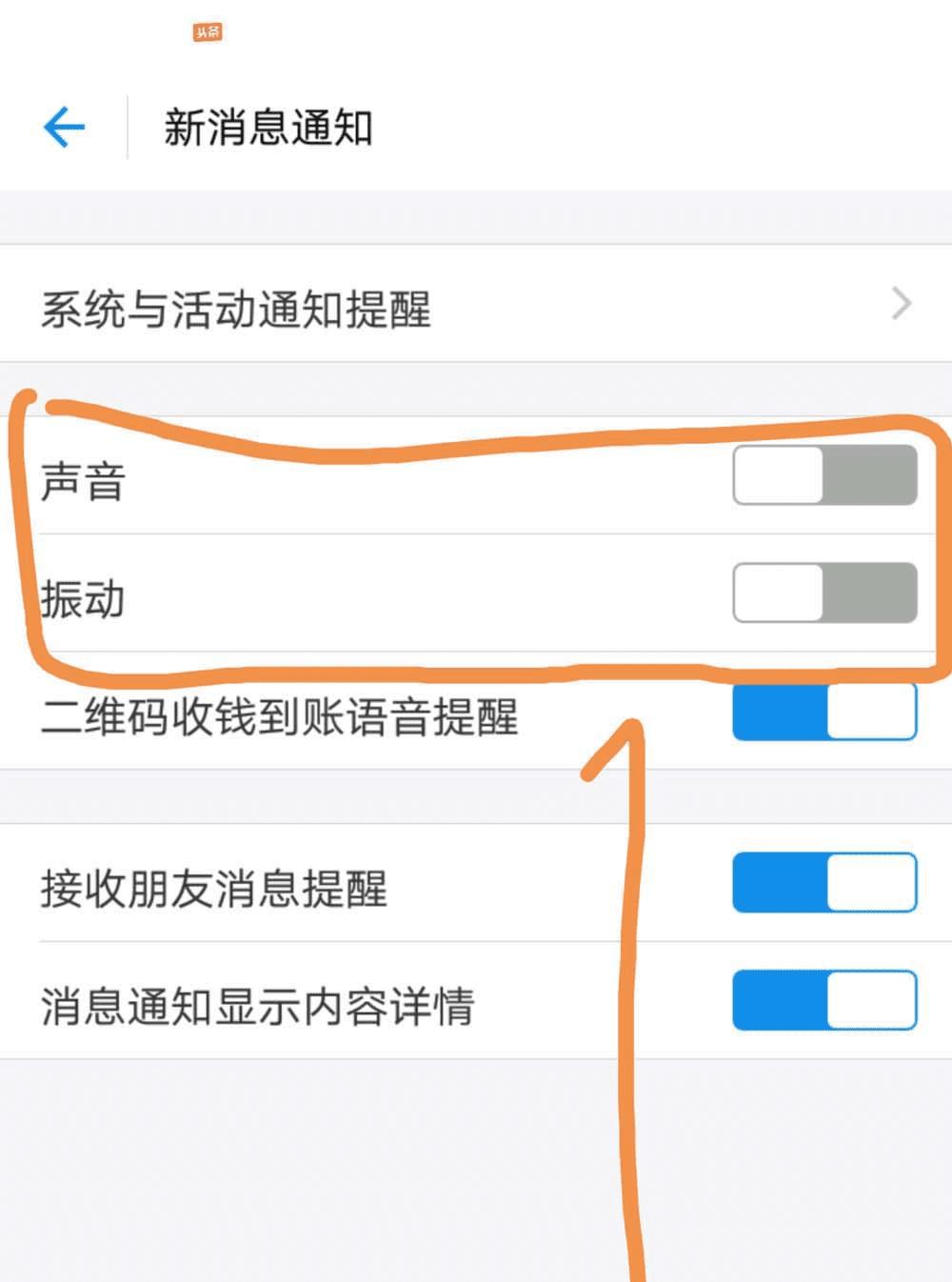Switch off 接收朋友消息提醒
Screen dimensions: 952x1282
click(x=824, y=883)
